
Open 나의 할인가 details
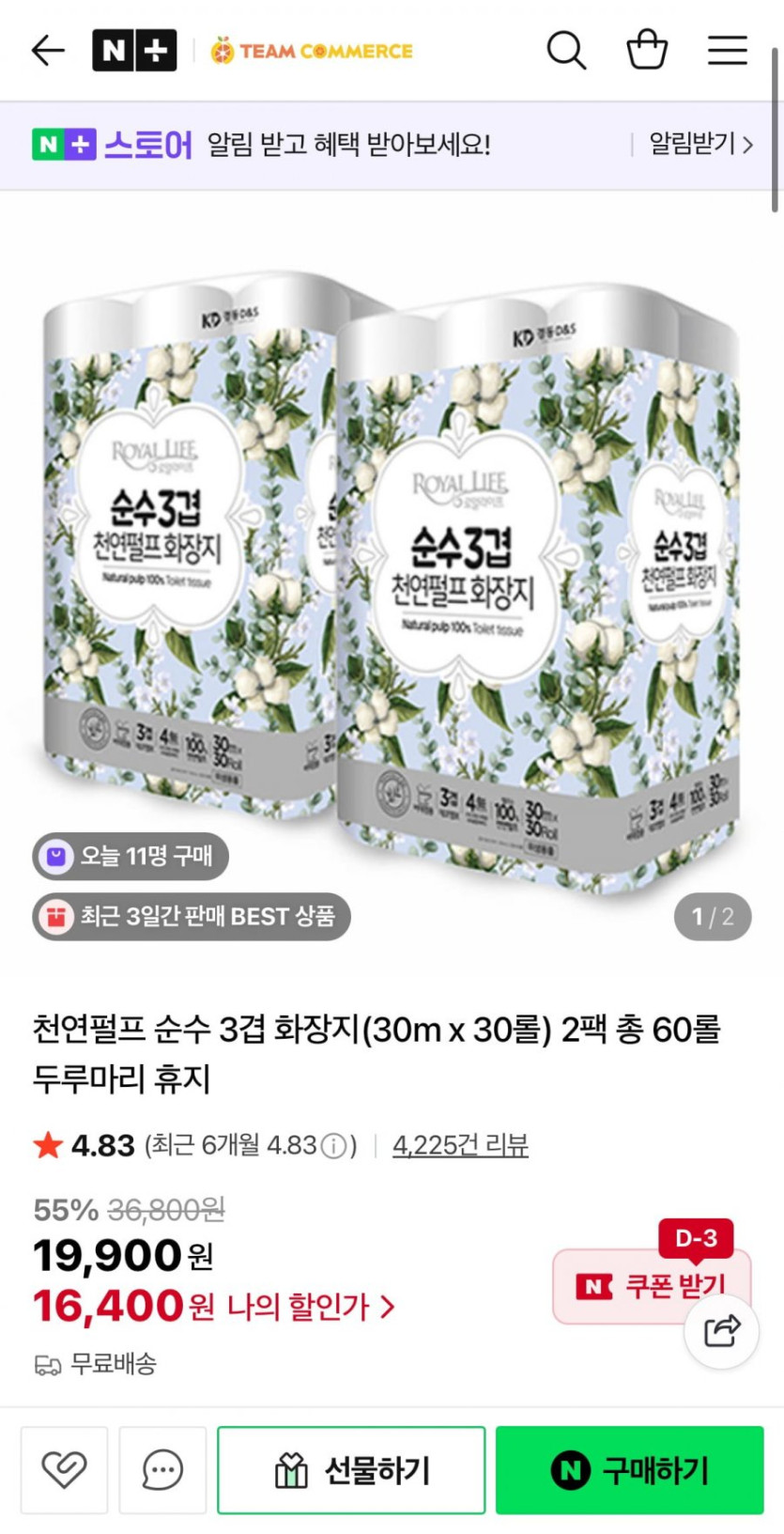click(310, 1307)
